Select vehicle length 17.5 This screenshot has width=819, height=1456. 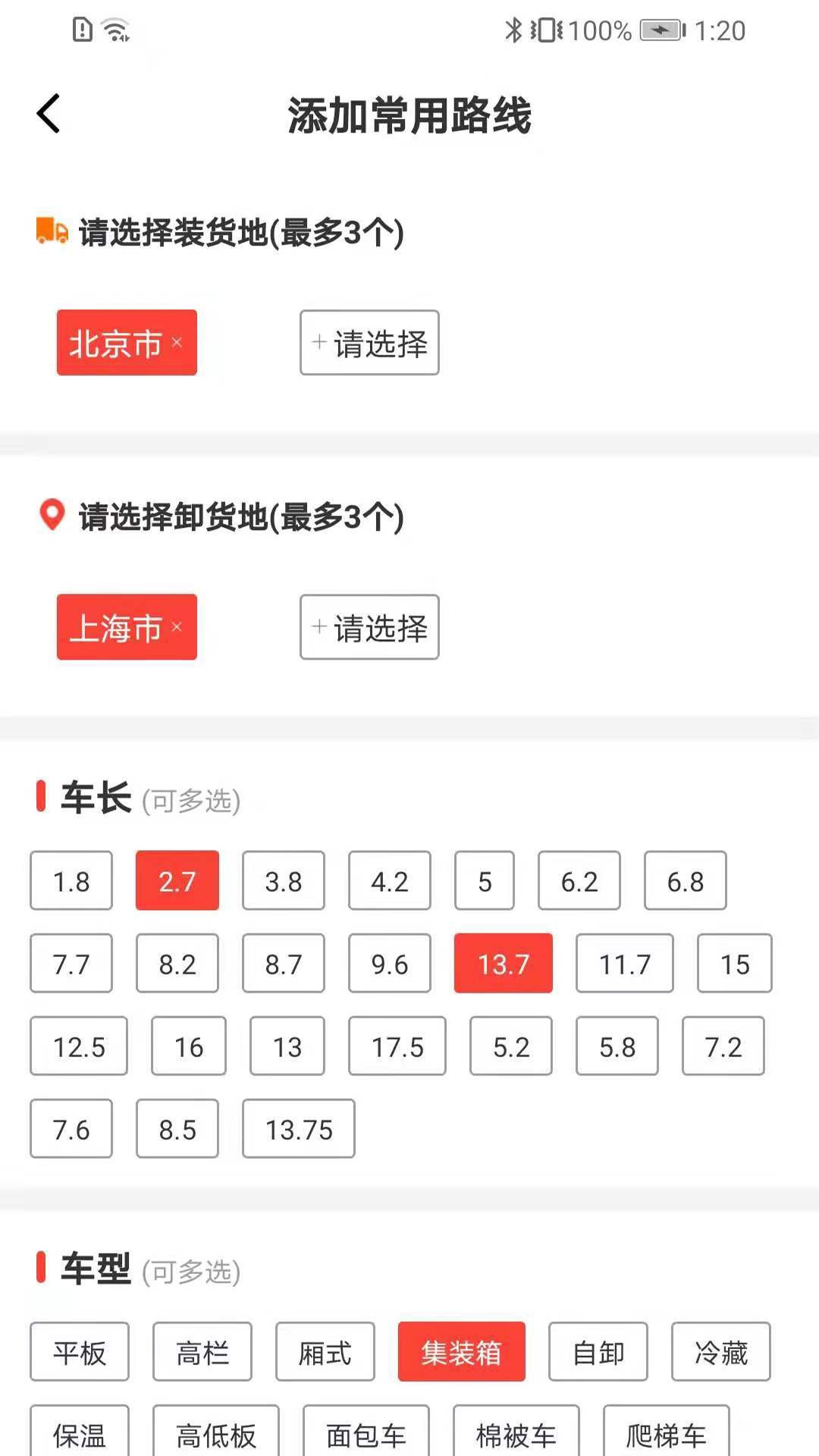click(397, 1046)
